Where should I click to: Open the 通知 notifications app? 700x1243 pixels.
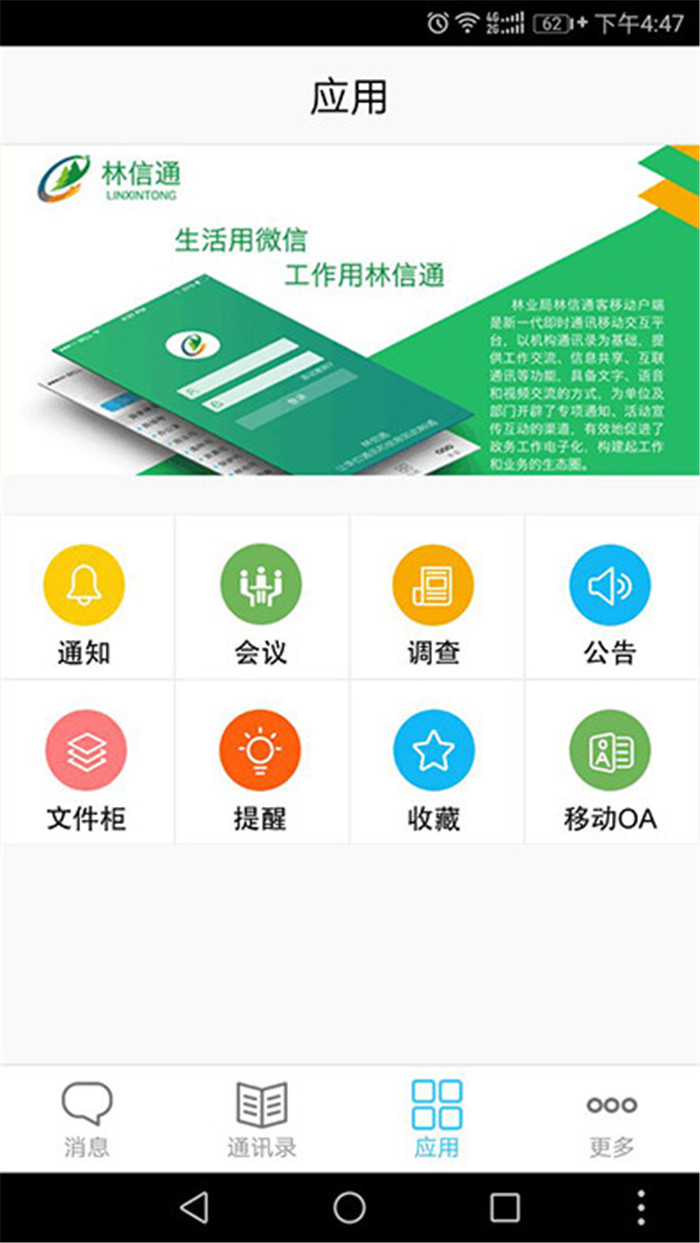click(x=85, y=598)
